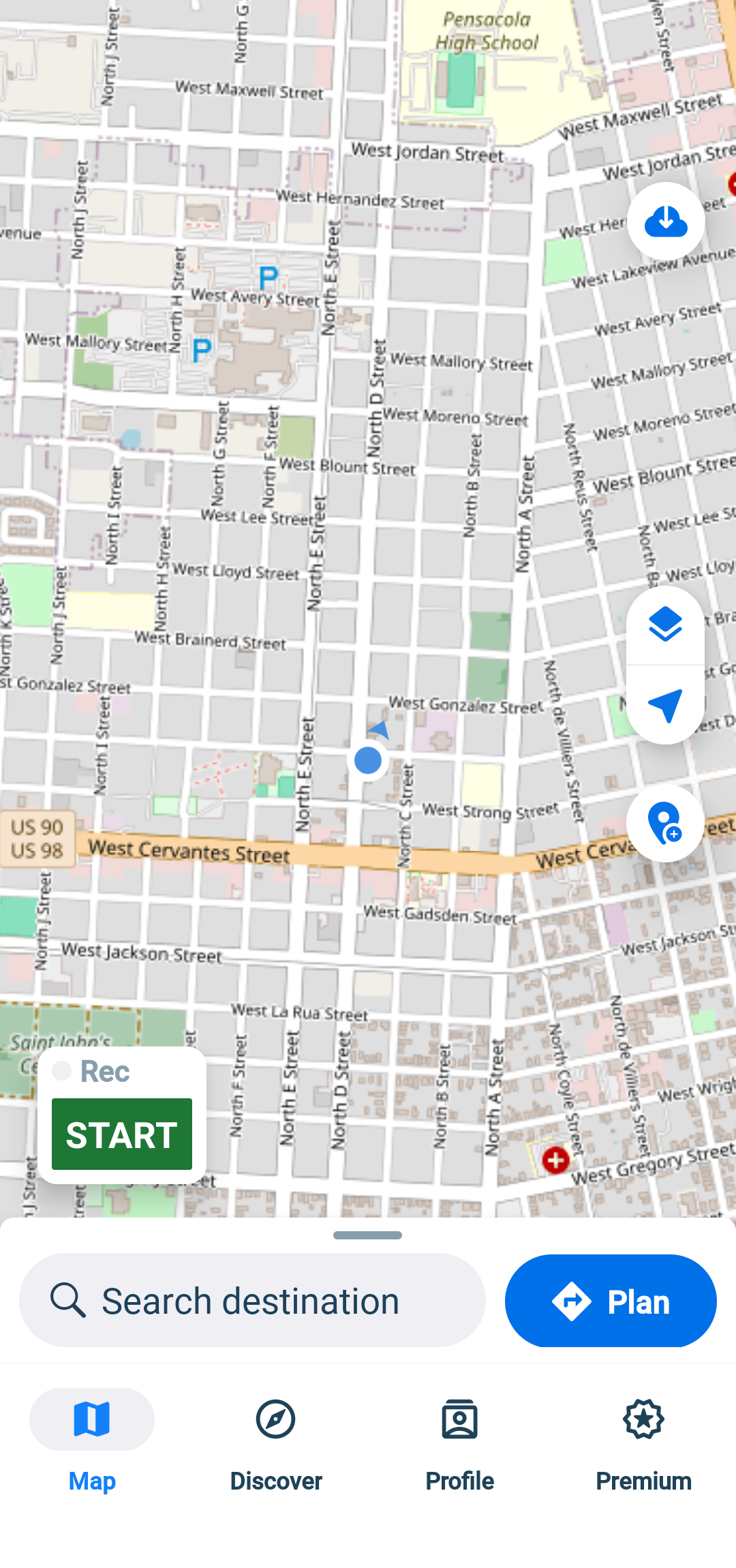
Task: Tap the bottom sheet drag handle
Action: pyautogui.click(x=368, y=1235)
